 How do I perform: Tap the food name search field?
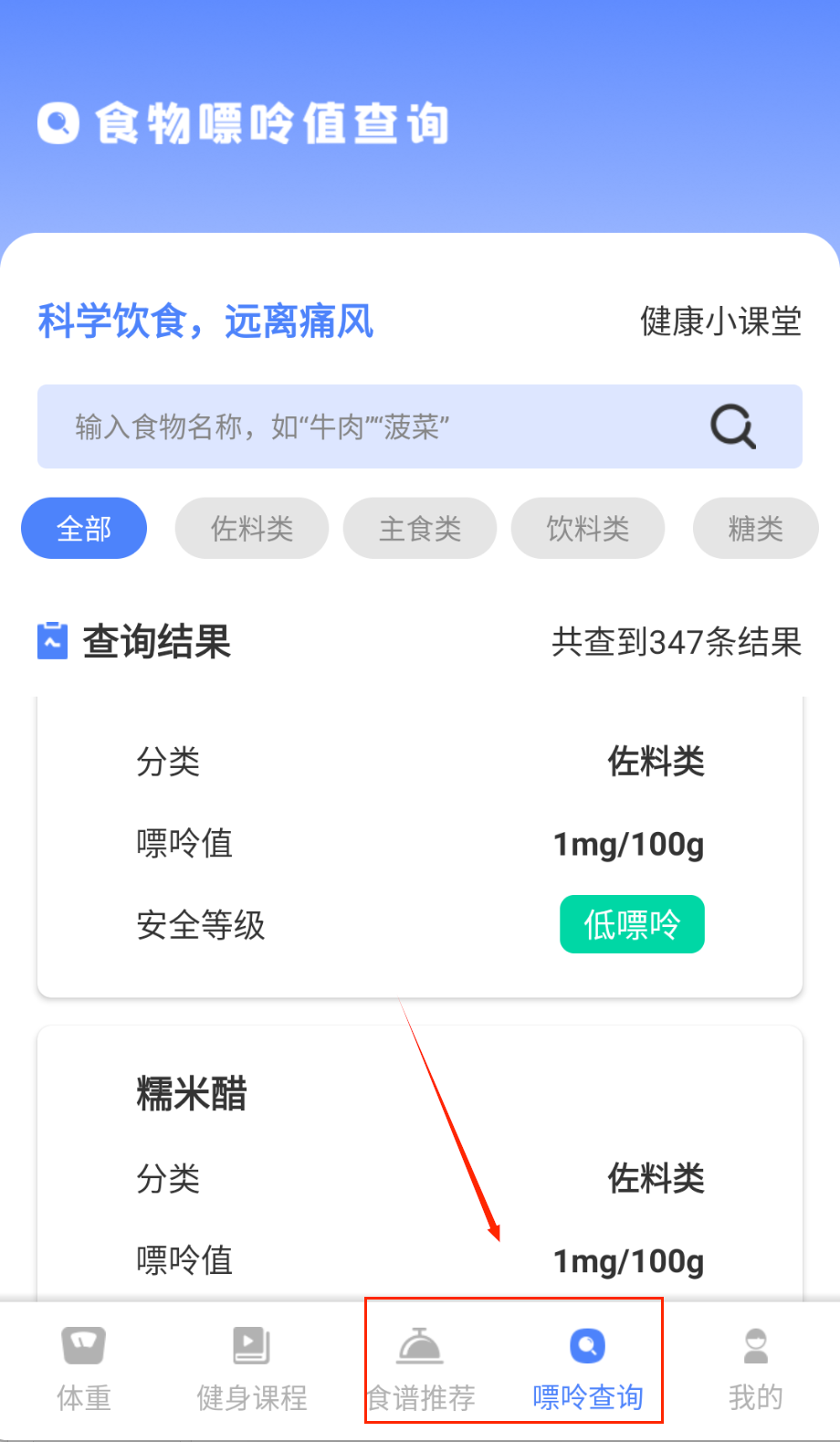pyautogui.click(x=365, y=426)
